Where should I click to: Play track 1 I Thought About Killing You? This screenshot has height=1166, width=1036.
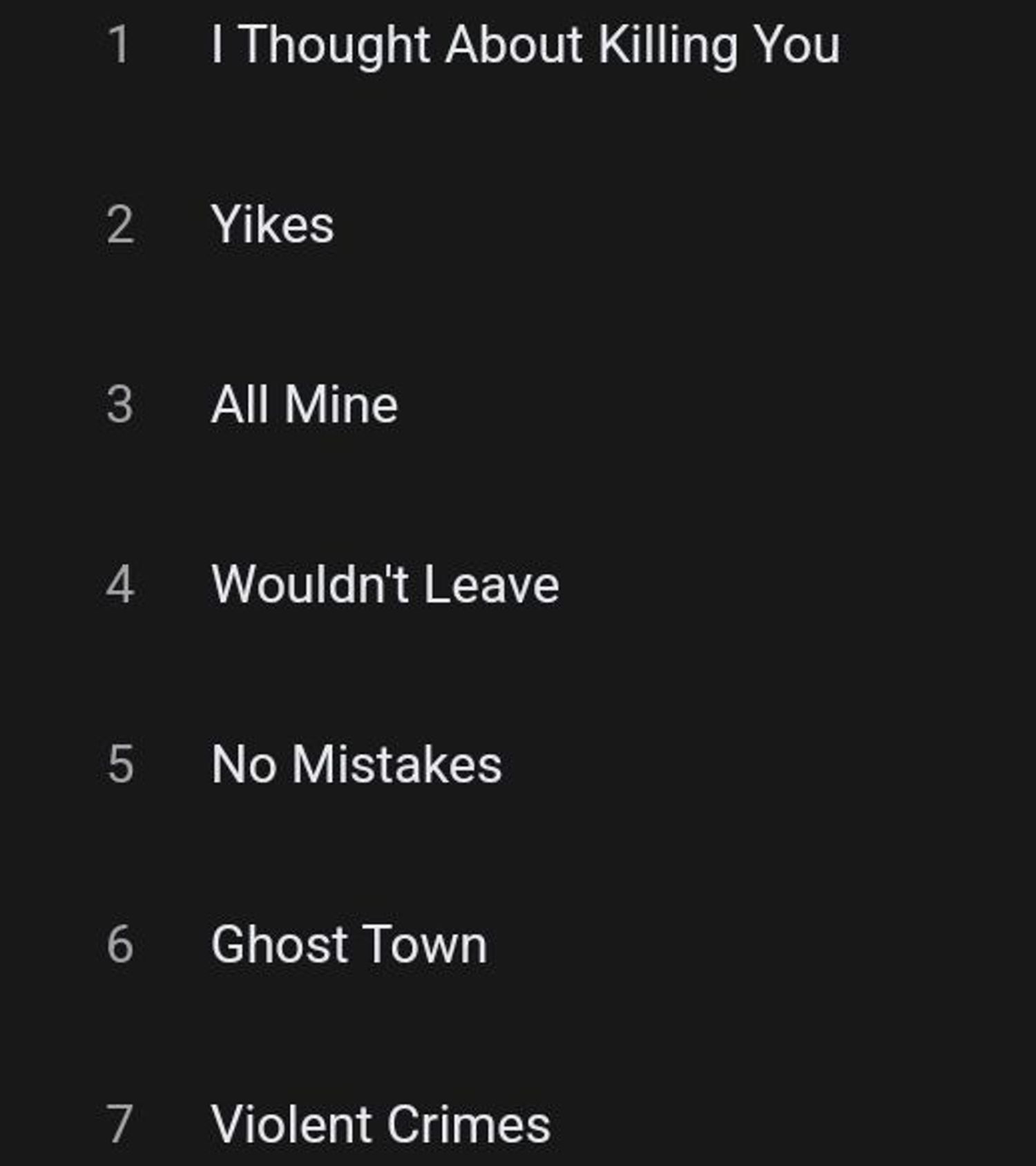click(x=525, y=46)
